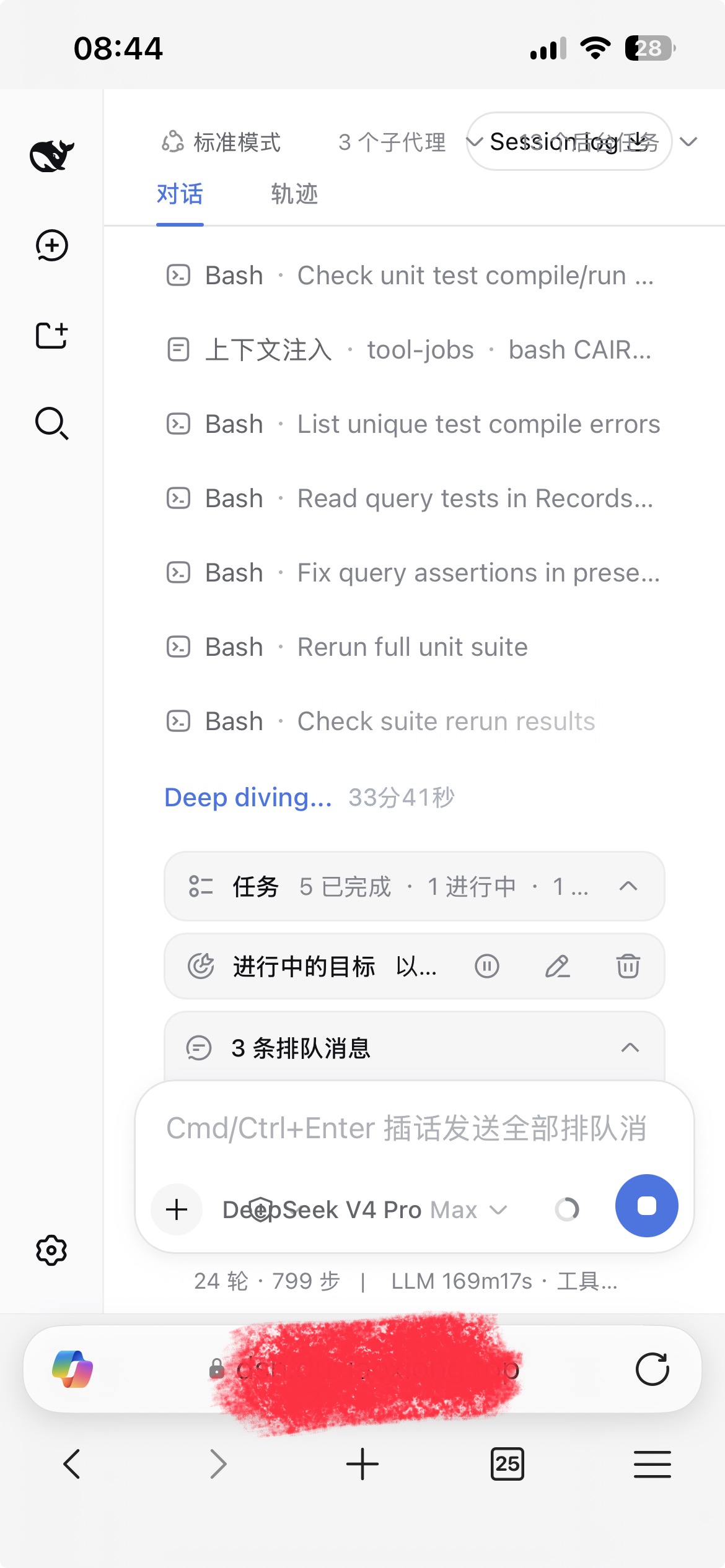Add an attachment with the plus button
725x1568 pixels.
(177, 1209)
